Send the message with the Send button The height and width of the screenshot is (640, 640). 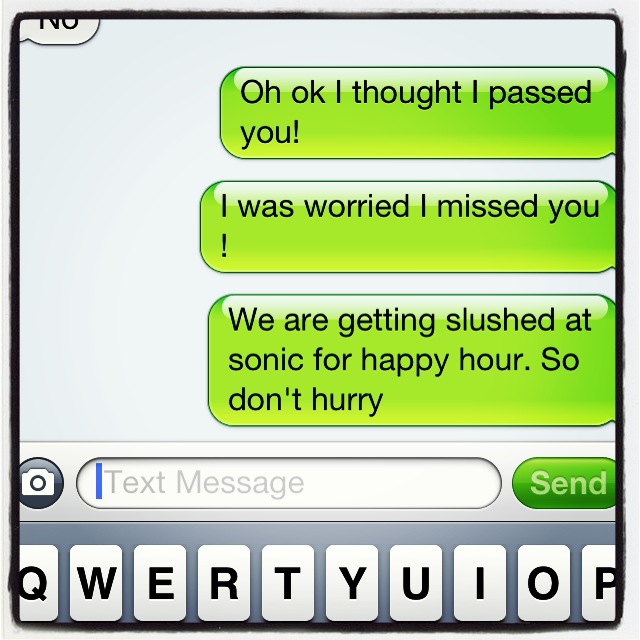point(567,484)
